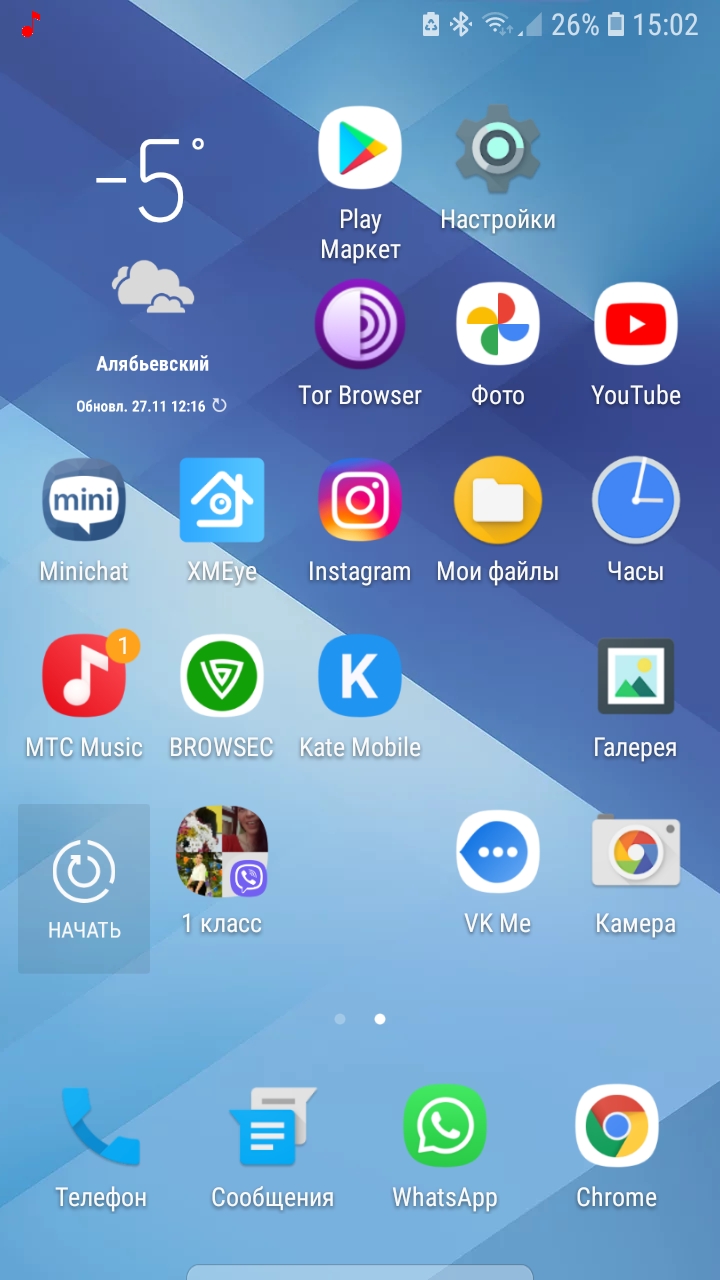Open the 1 класс Viber shortcut
This screenshot has width=720, height=1280.
[222, 852]
